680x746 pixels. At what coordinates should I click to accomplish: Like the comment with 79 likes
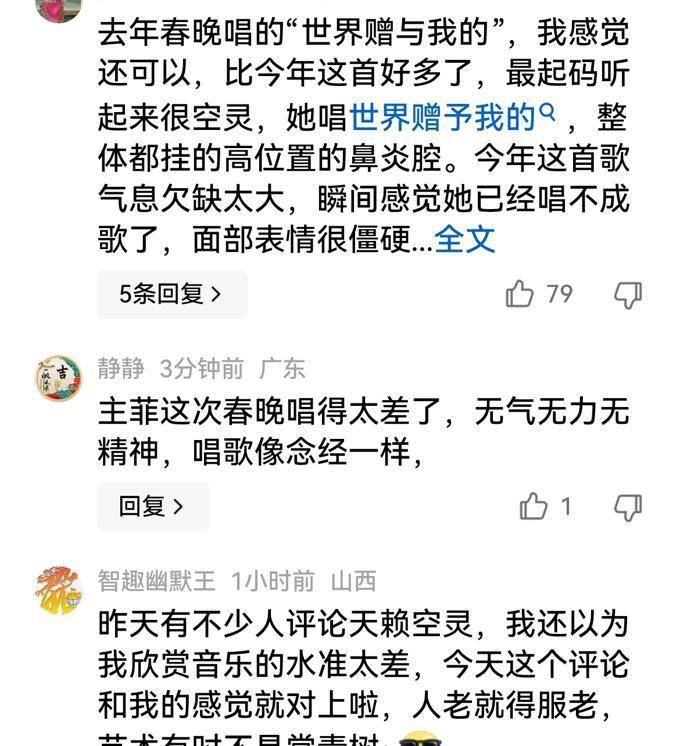pos(521,294)
